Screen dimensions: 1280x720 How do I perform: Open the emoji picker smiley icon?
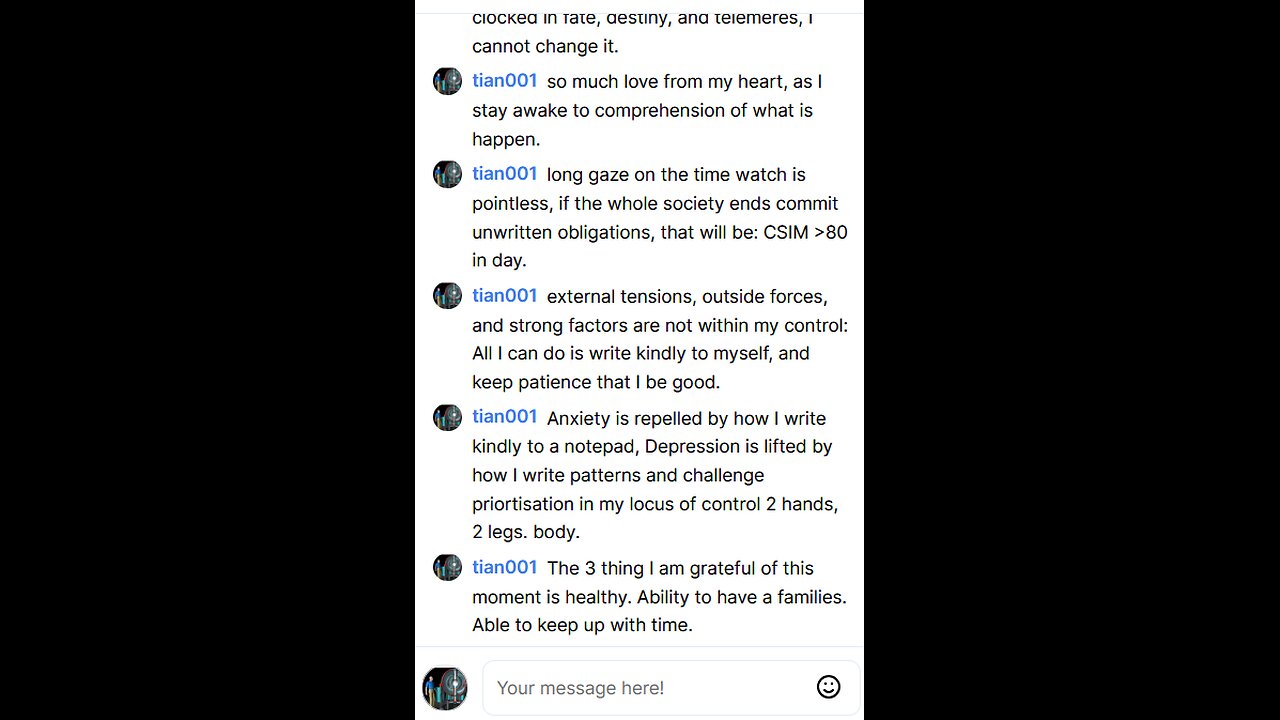click(828, 687)
